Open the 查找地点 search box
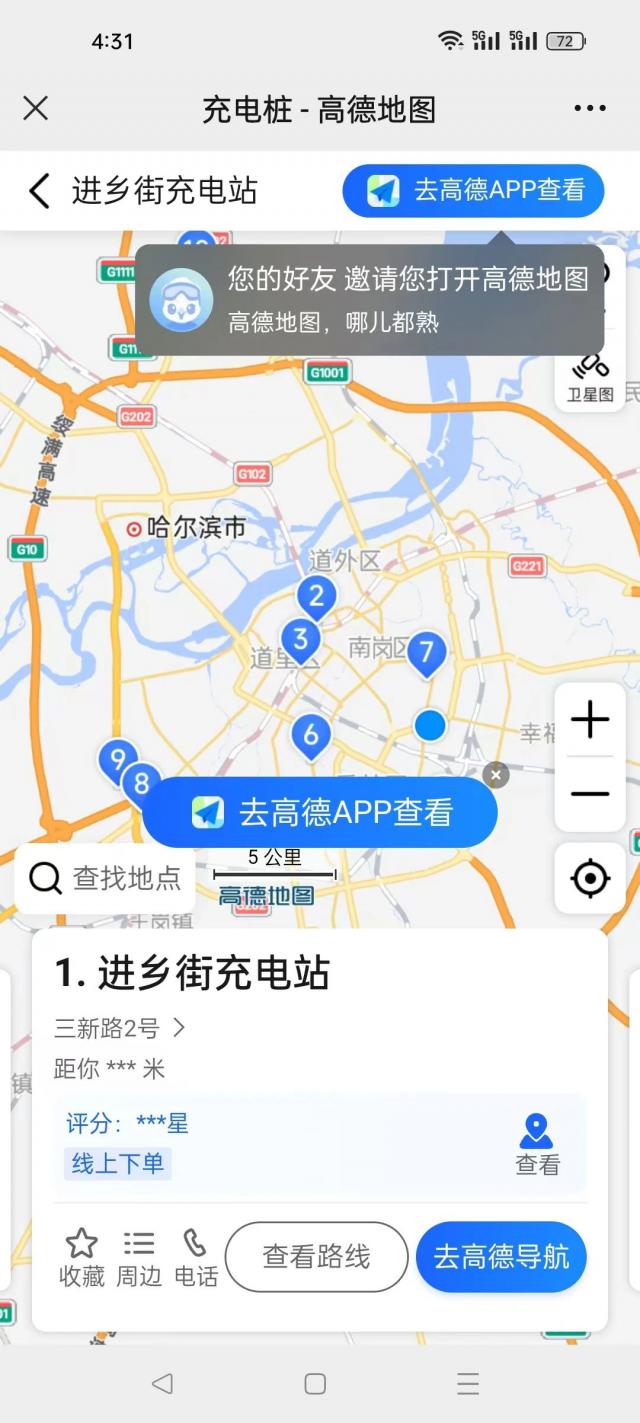The width and height of the screenshot is (640, 1423). pos(105,878)
